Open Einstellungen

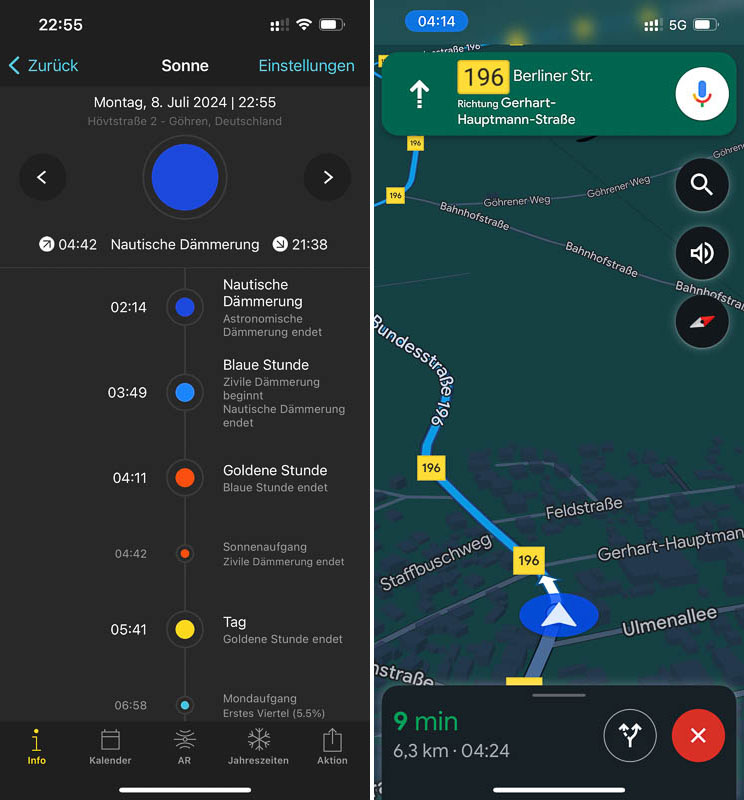(x=306, y=66)
